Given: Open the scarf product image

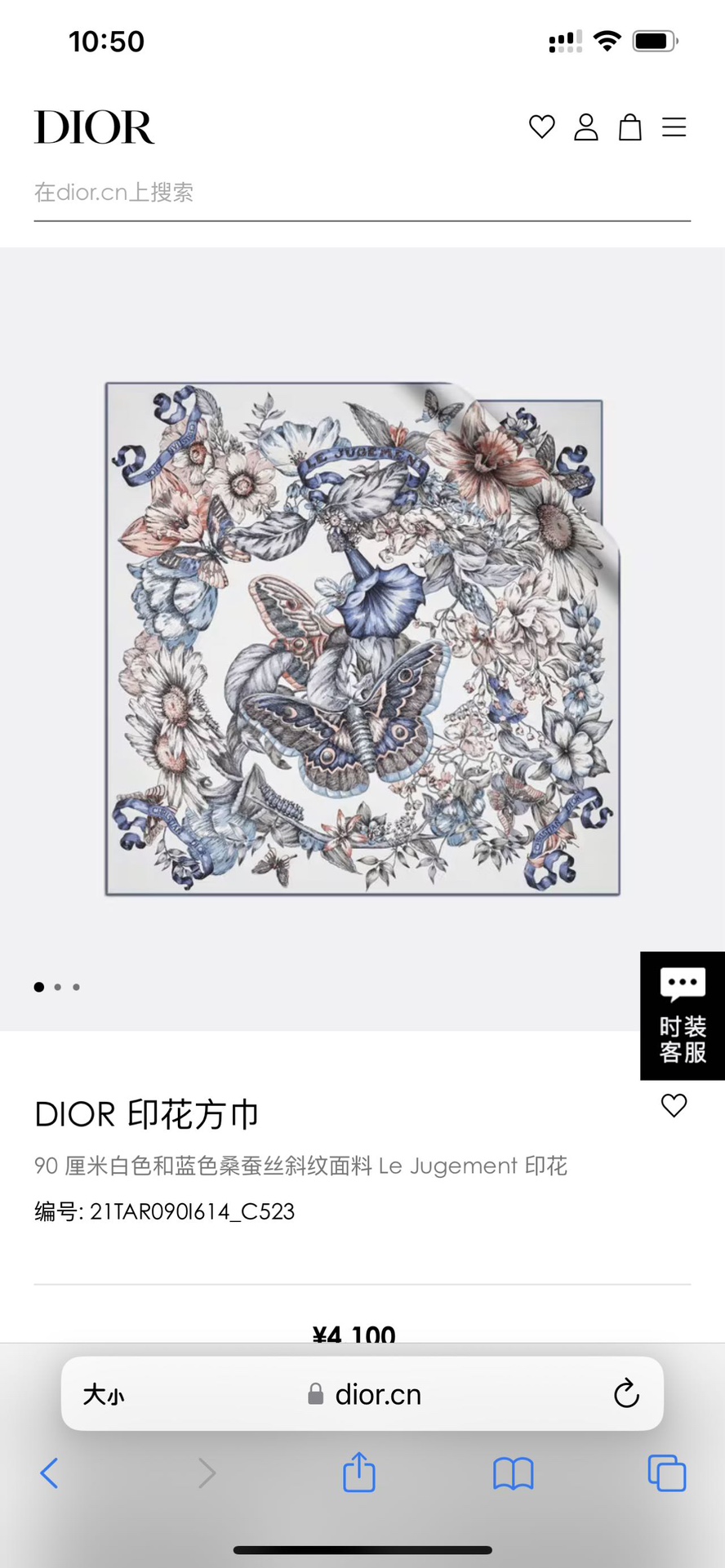Looking at the screenshot, I should 362,638.
